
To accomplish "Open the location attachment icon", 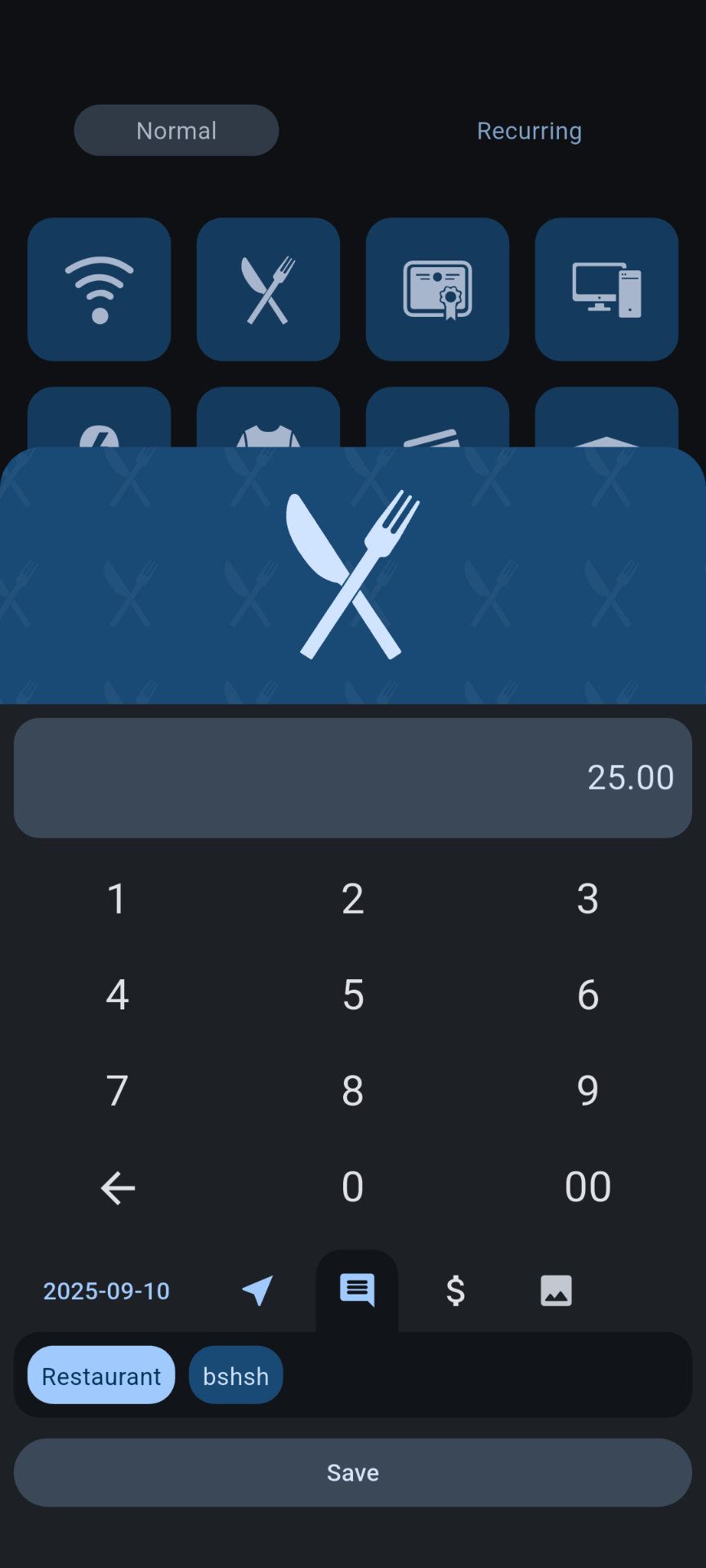I will [257, 1290].
